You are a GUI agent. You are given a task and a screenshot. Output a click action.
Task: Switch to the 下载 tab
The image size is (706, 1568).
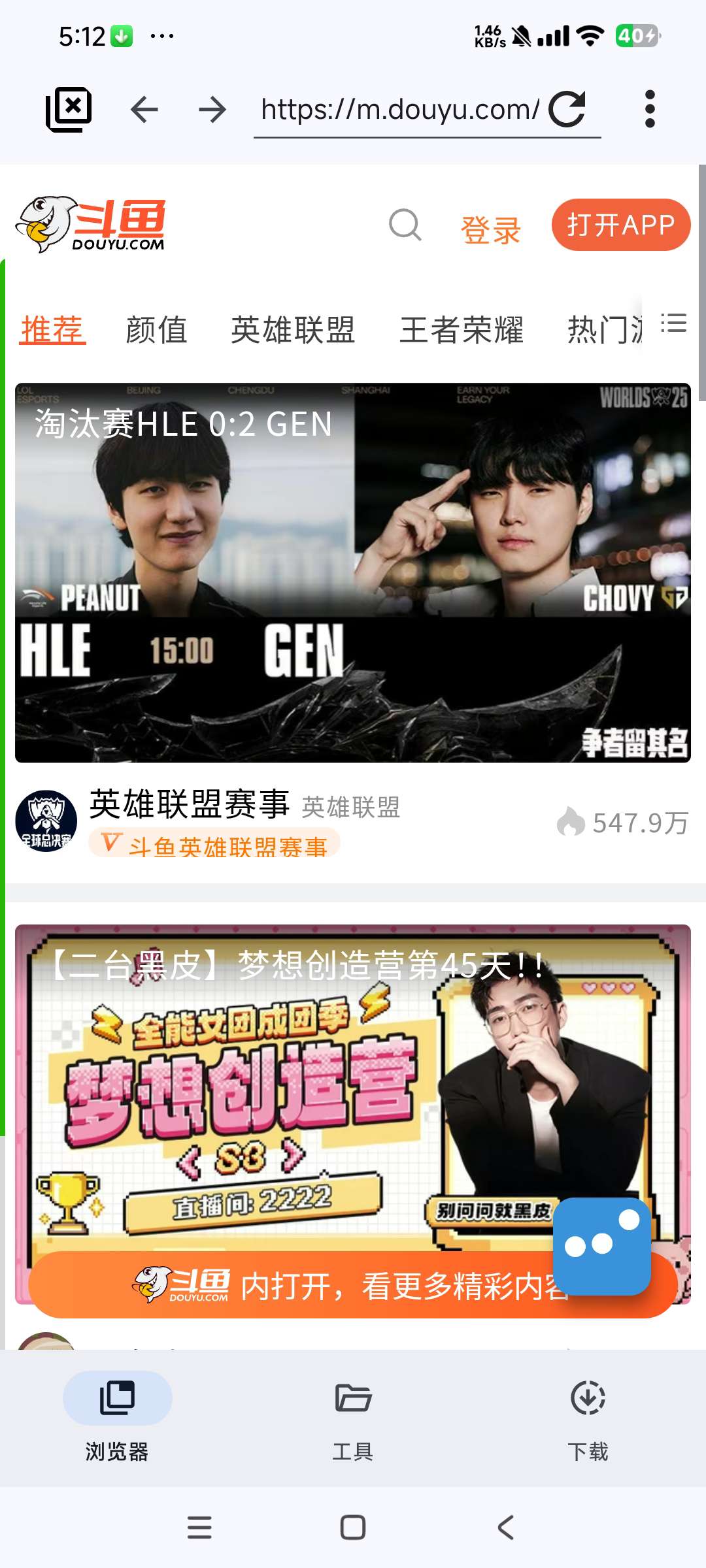click(588, 1416)
